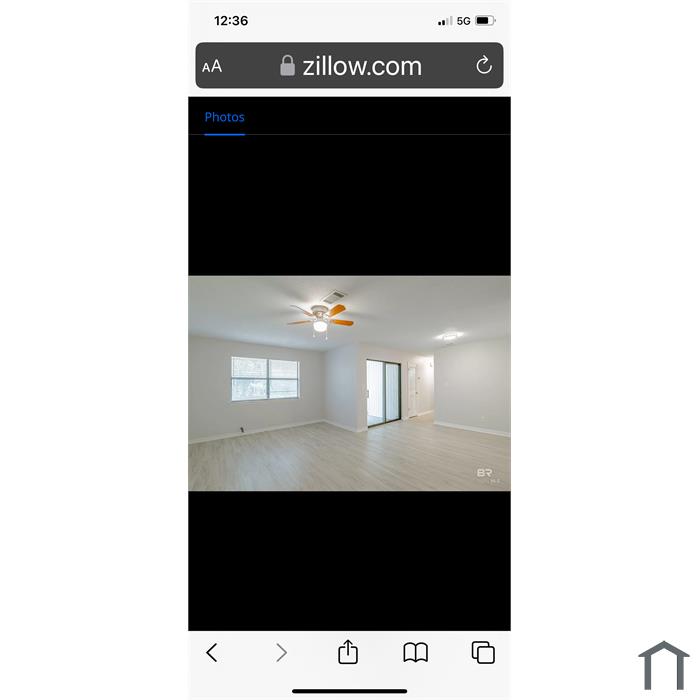The image size is (700, 700).
Task: Show all open tabs
Action: click(483, 653)
